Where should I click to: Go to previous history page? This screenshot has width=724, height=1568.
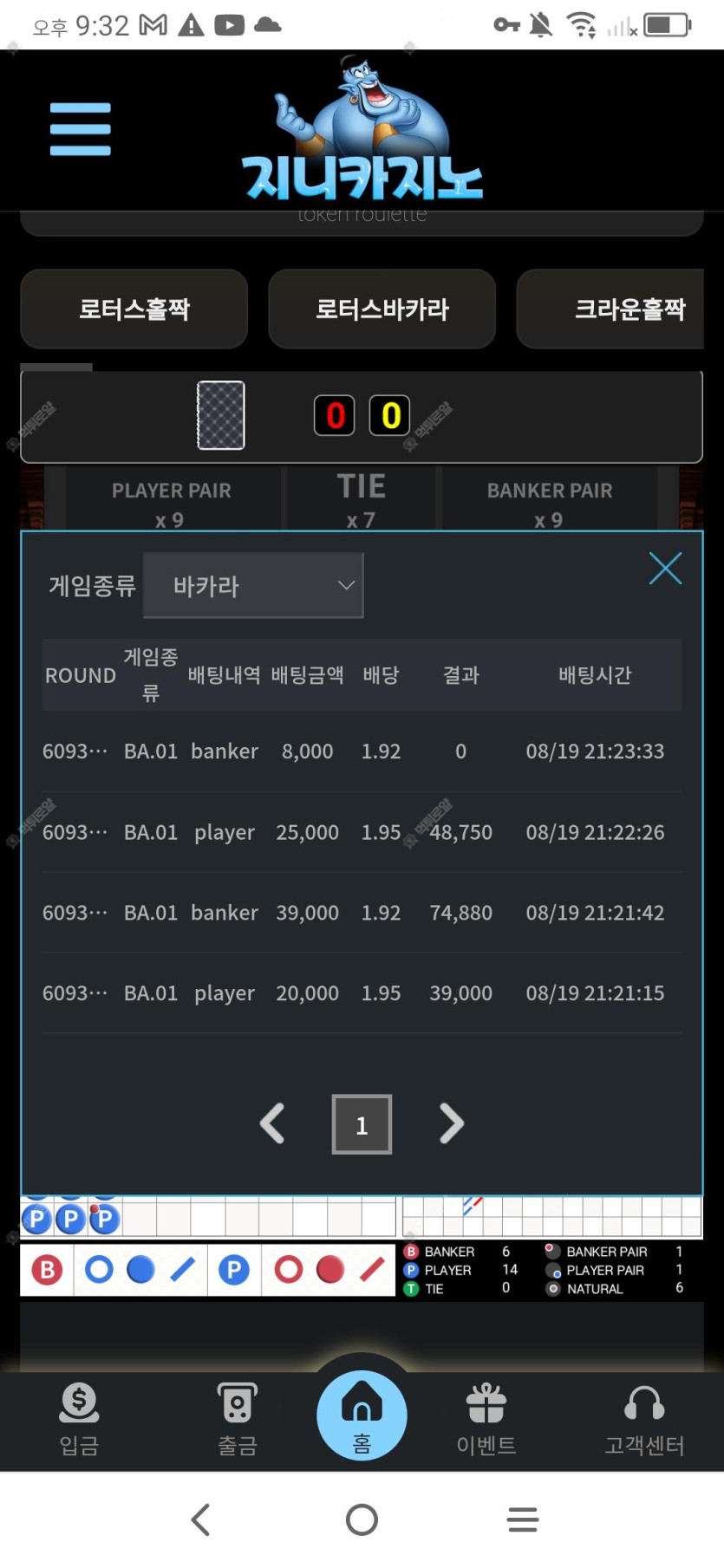click(272, 1124)
